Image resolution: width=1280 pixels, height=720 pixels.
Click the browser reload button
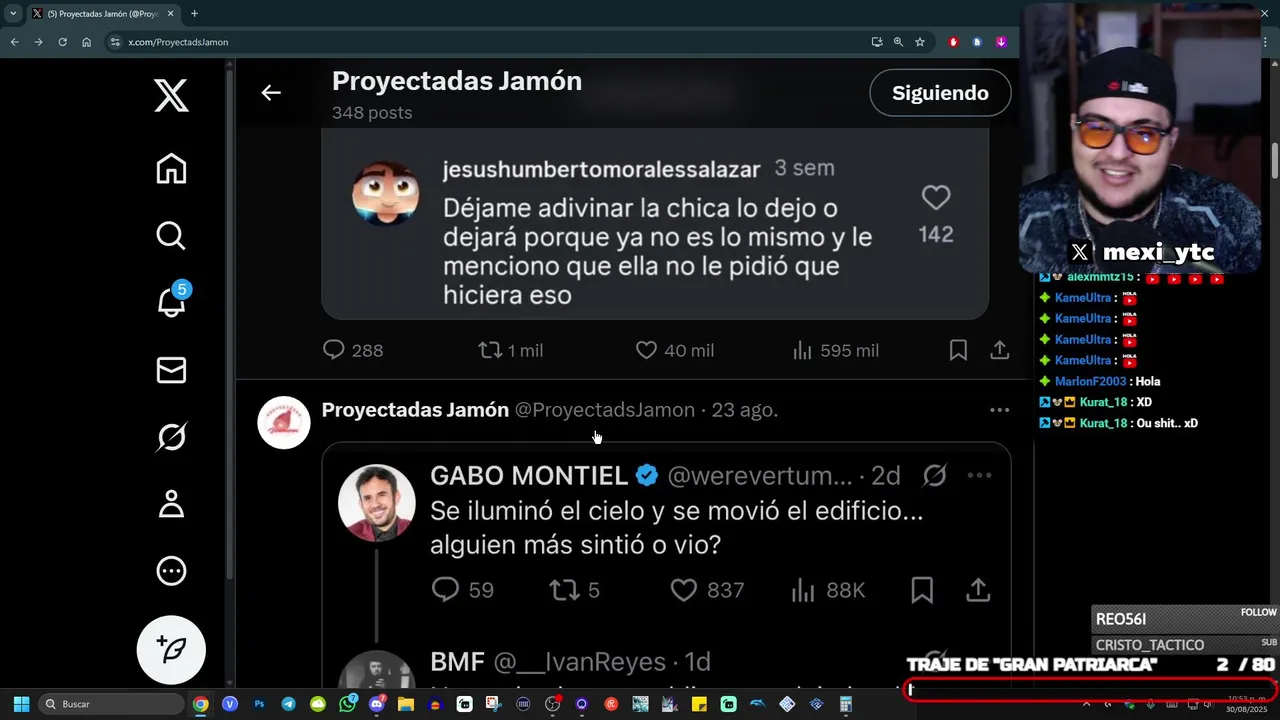click(62, 42)
